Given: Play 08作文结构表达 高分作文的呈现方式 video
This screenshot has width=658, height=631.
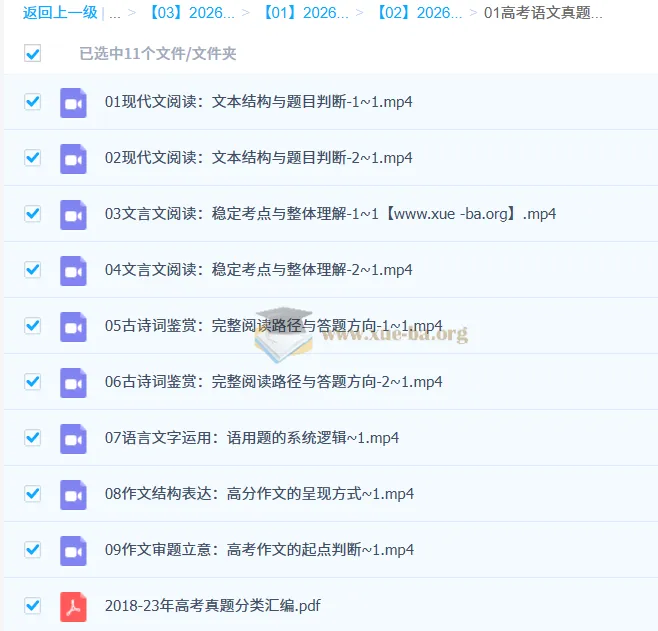Looking at the screenshot, I should 258,494.
